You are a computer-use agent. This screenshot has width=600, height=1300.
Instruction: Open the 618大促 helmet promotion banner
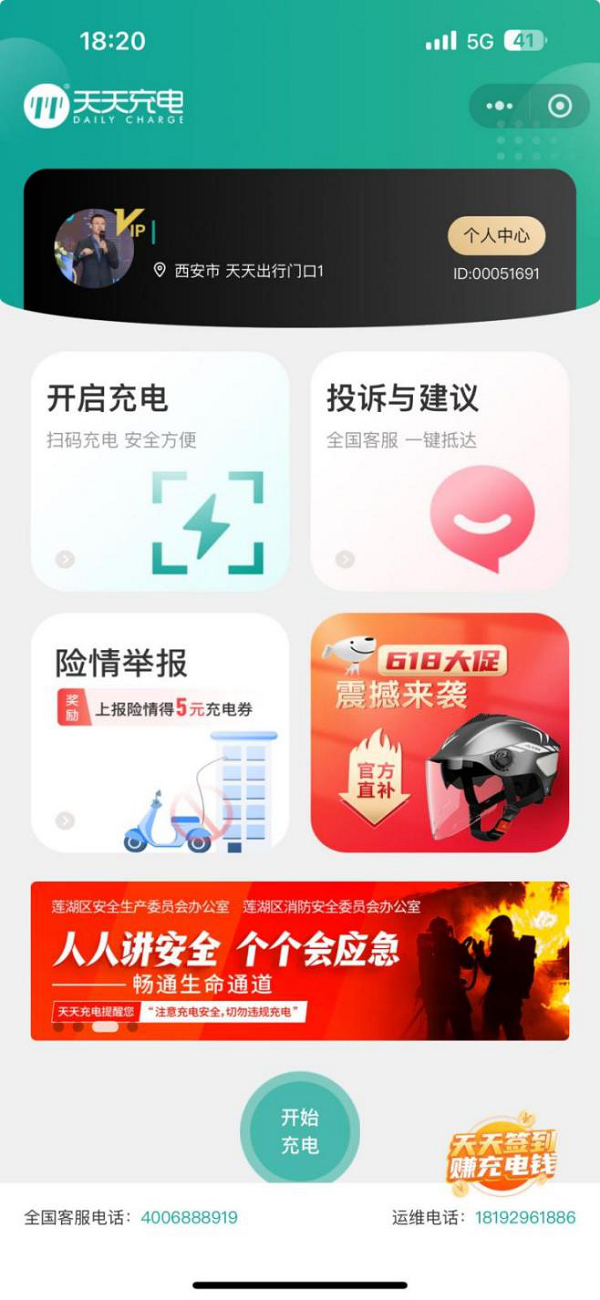[x=440, y=732]
